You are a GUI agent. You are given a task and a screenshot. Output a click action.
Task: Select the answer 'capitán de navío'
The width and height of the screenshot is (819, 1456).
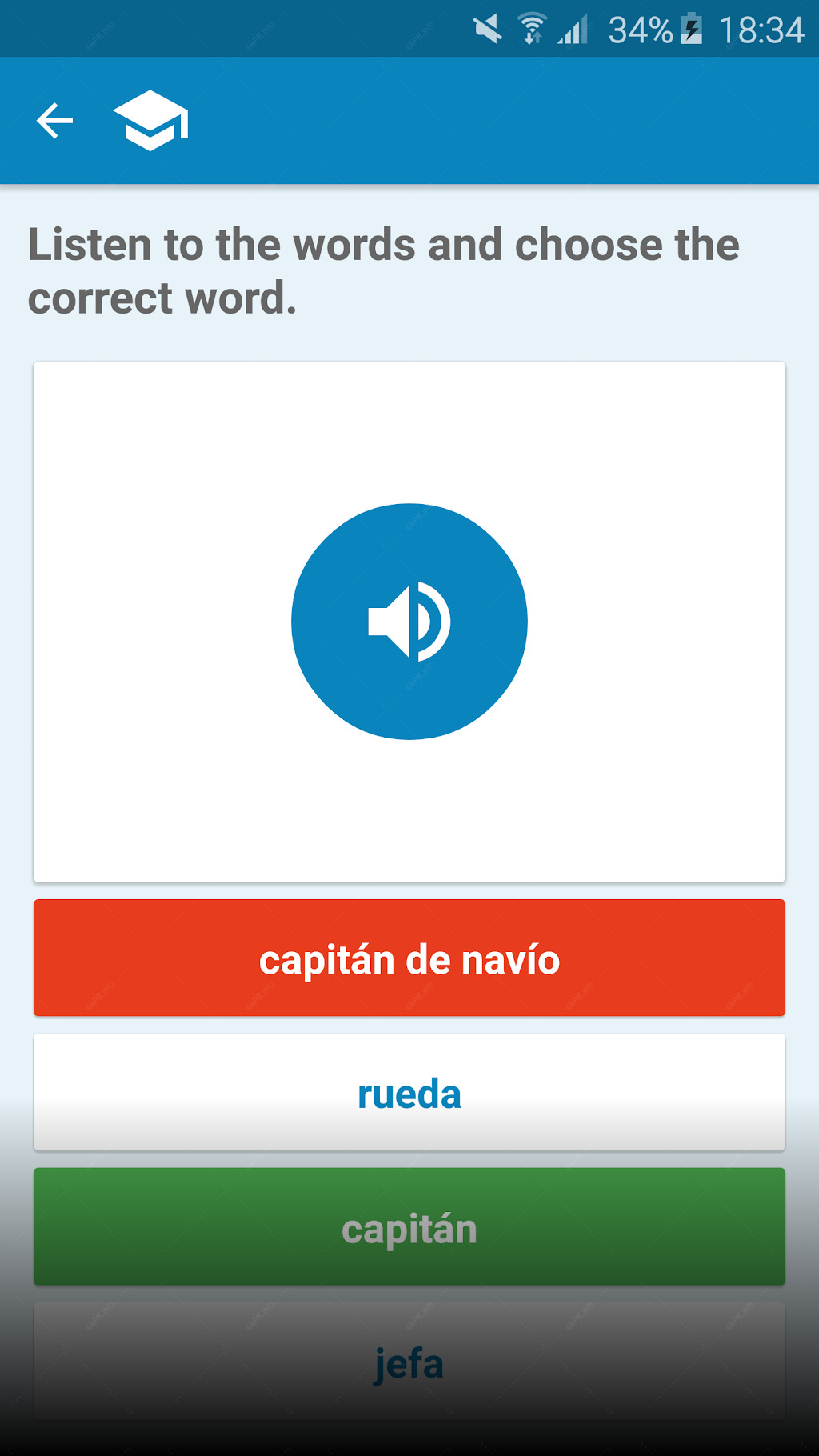click(x=409, y=958)
